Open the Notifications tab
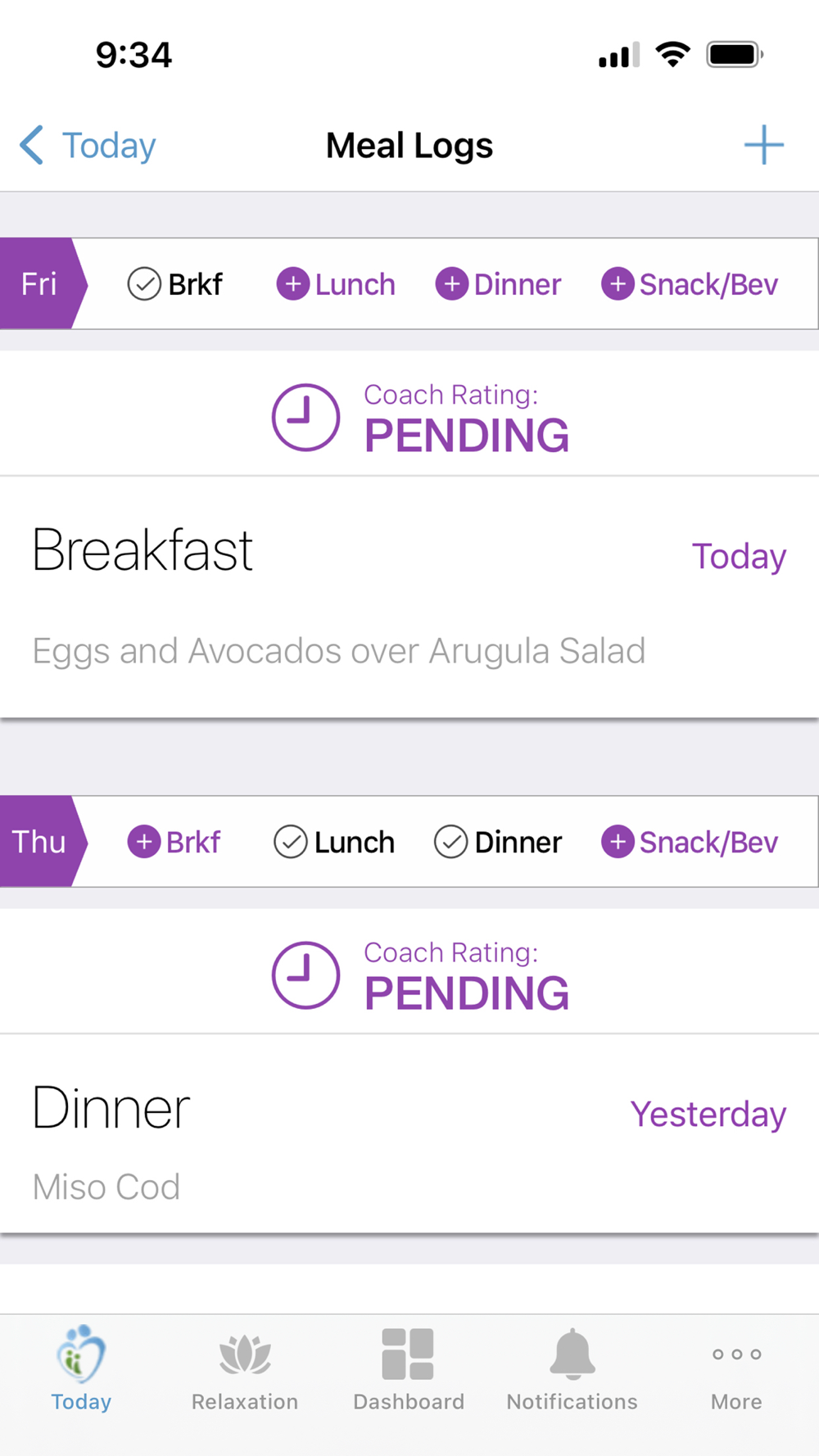Viewport: 819px width, 1456px height. [572, 1369]
